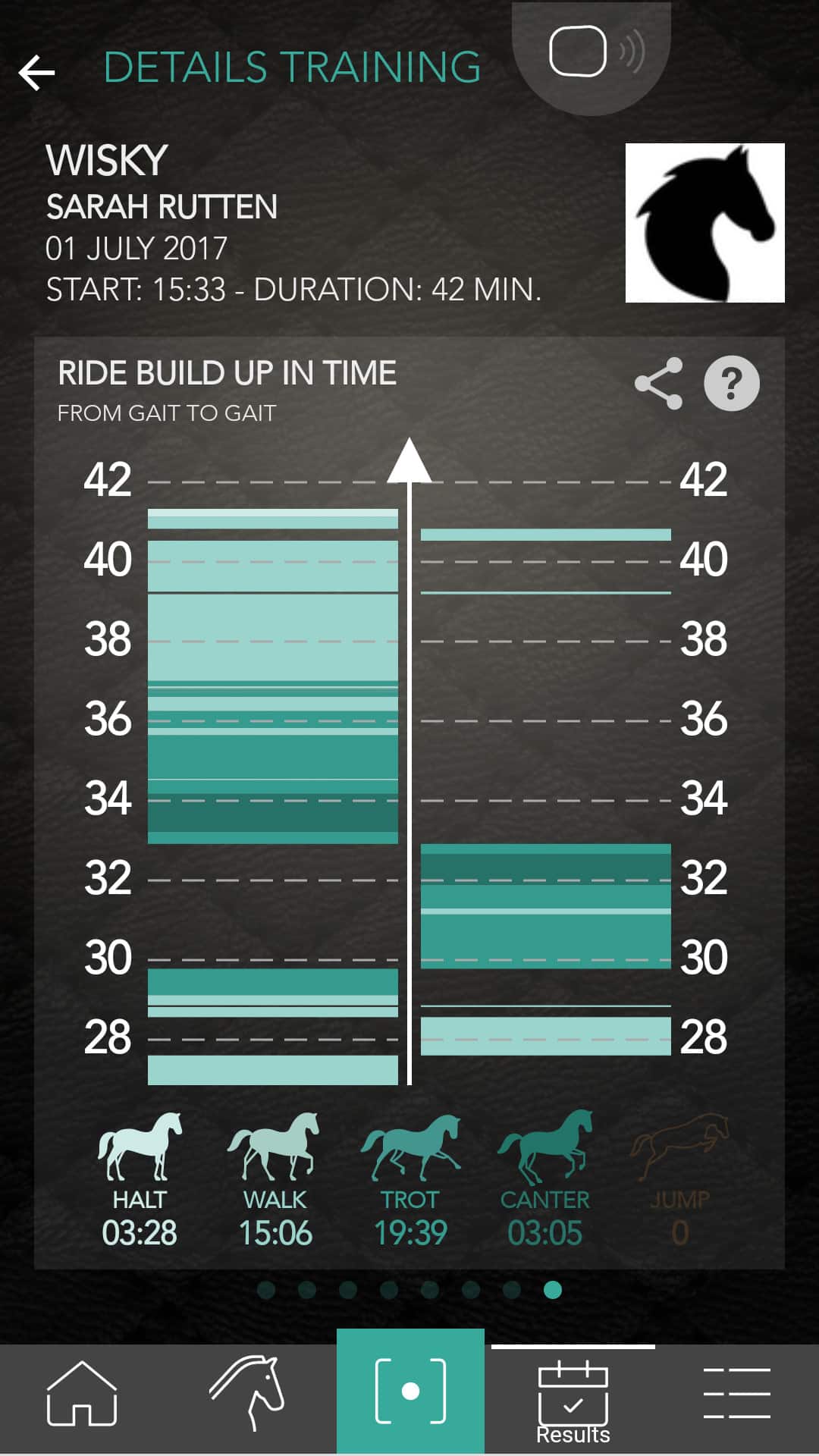This screenshot has height=1456, width=819.
Task: Open the menu lines tab
Action: tap(736, 1394)
